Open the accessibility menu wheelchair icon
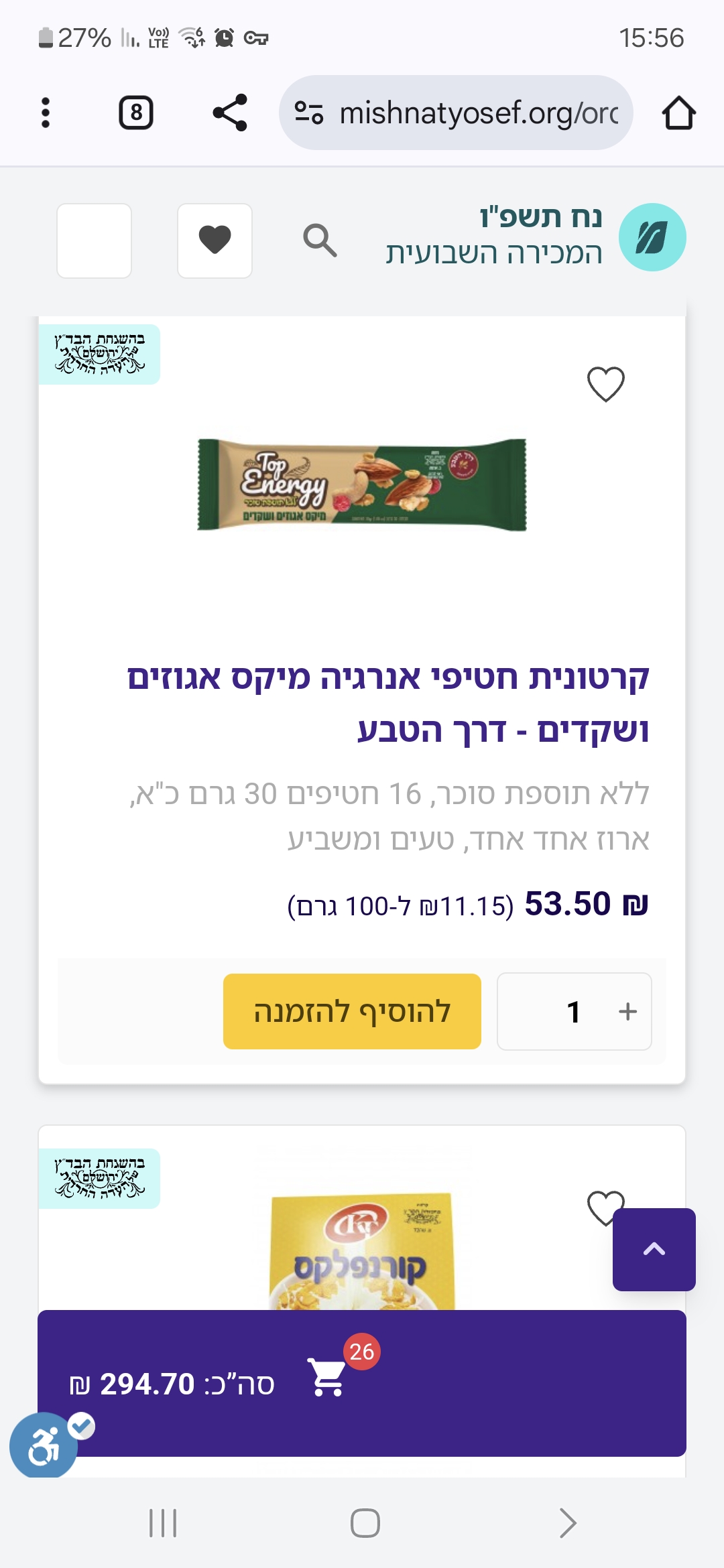724x1568 pixels. (44, 1446)
